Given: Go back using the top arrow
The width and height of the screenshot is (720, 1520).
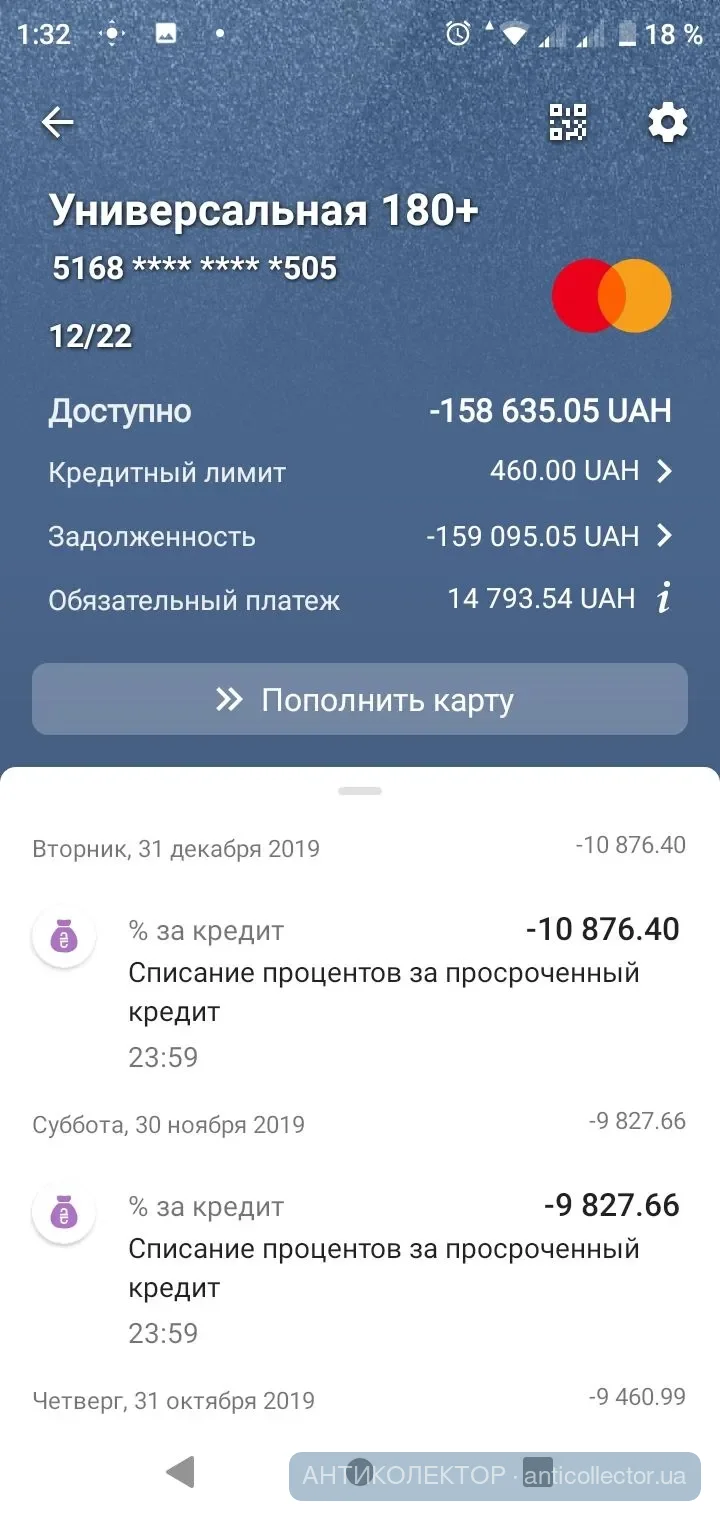Looking at the screenshot, I should (58, 123).
